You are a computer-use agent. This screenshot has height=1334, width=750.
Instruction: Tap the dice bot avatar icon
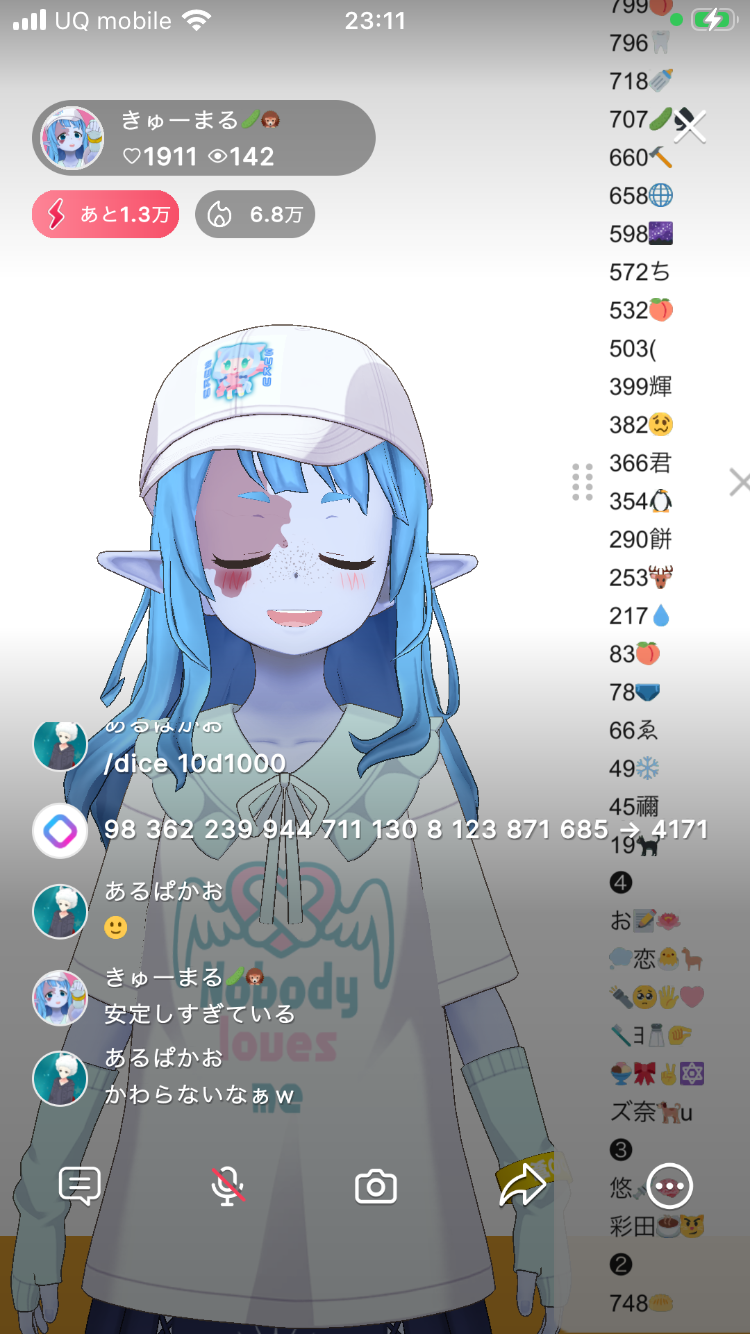(60, 830)
